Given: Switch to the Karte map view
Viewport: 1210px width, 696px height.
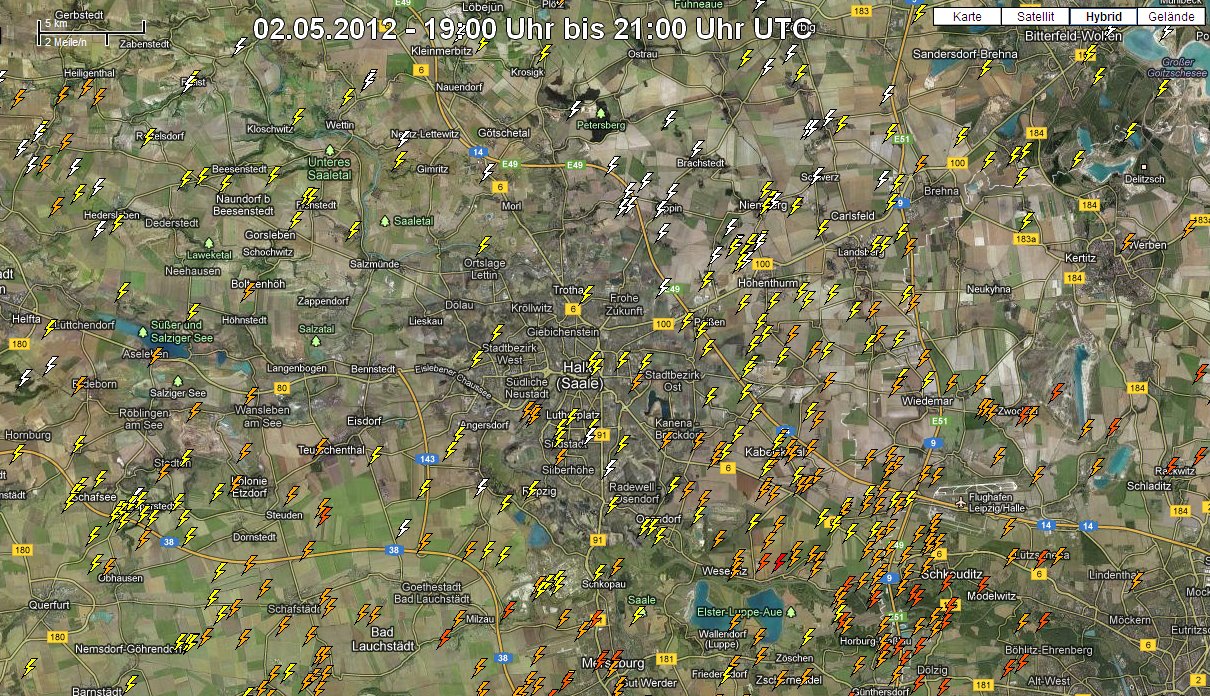Looking at the screenshot, I should pos(967,17).
